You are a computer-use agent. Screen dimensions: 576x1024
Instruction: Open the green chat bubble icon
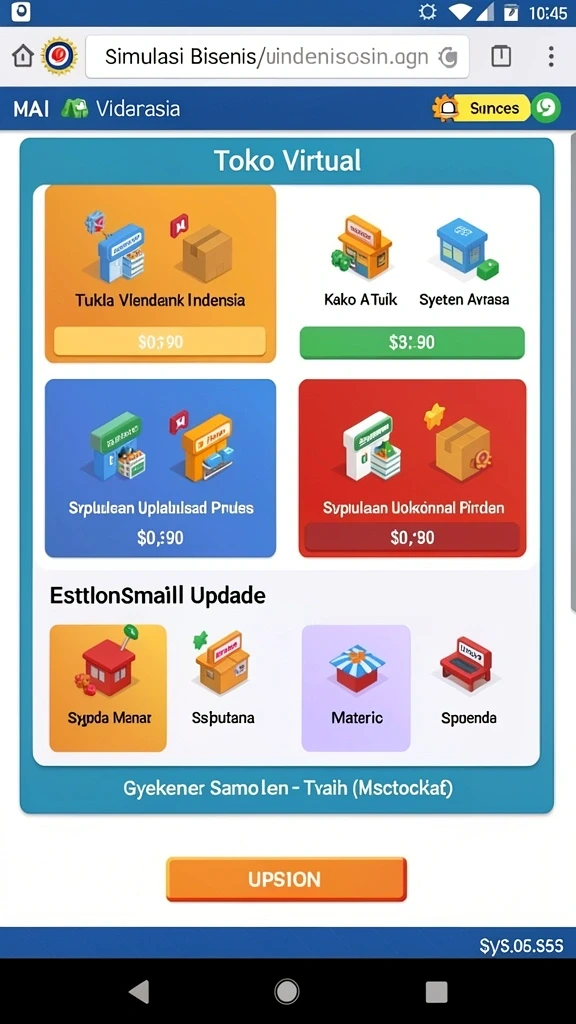pos(546,108)
